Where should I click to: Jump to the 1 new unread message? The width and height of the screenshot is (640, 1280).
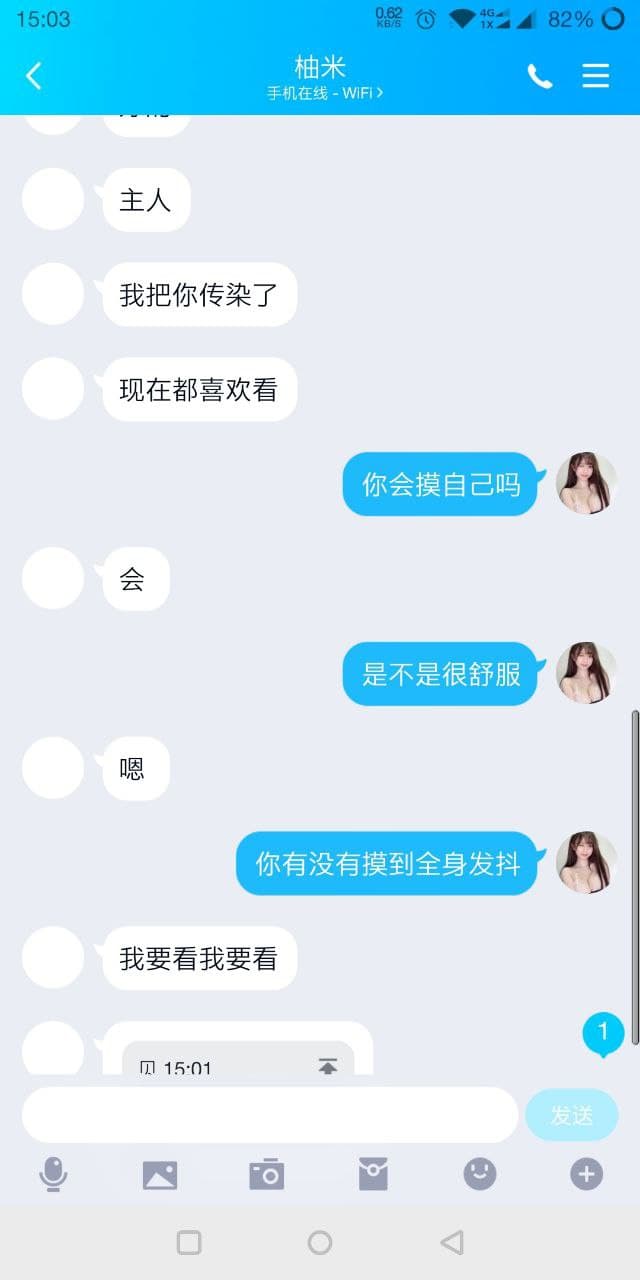603,1034
